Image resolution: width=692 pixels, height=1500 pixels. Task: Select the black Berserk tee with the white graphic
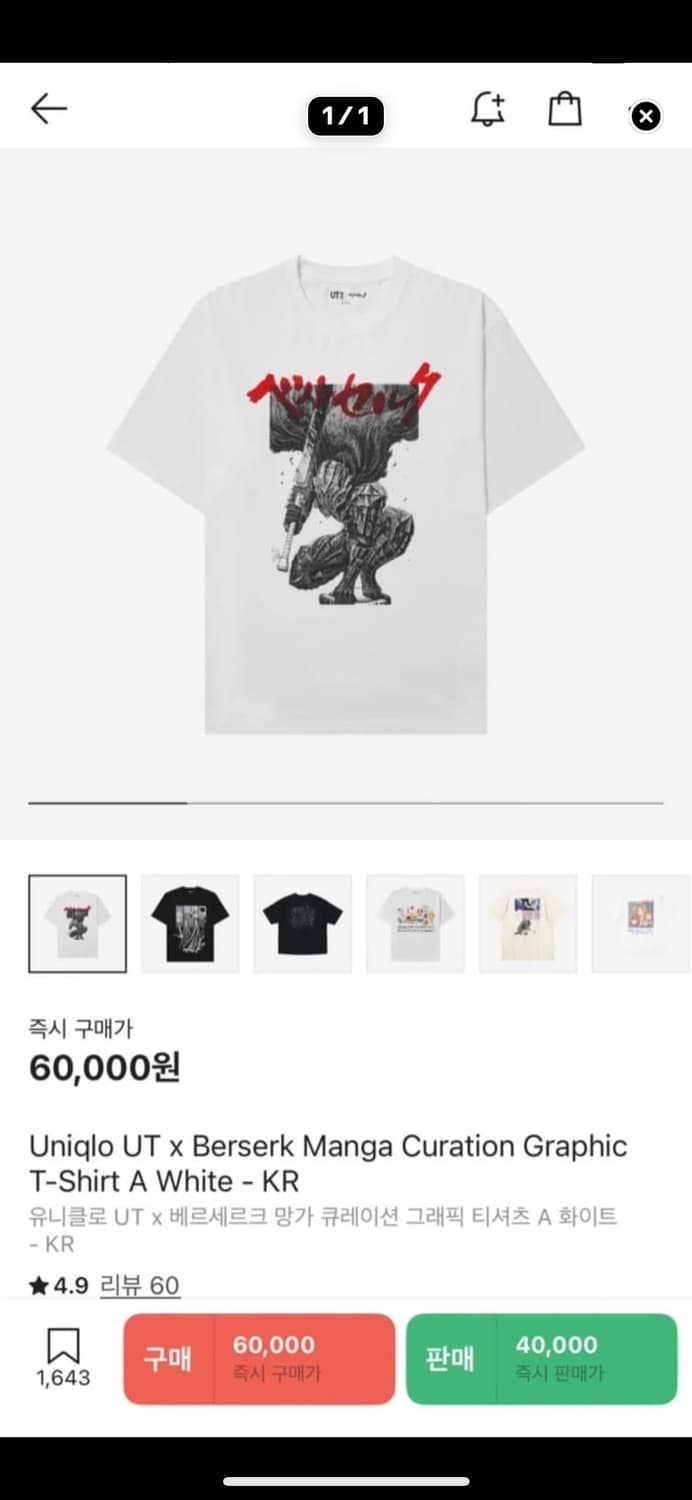[190, 923]
